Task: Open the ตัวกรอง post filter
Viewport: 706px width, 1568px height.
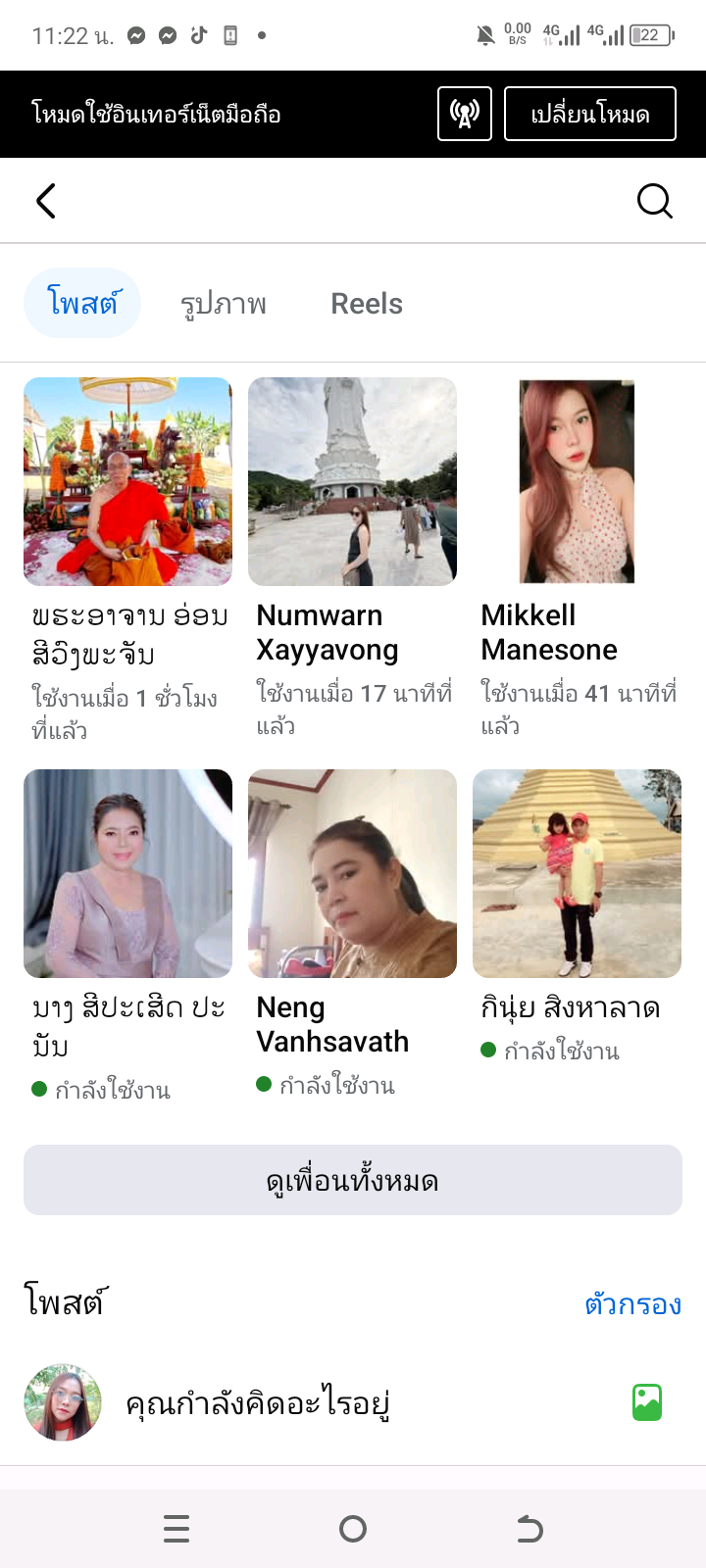Action: [x=632, y=1304]
